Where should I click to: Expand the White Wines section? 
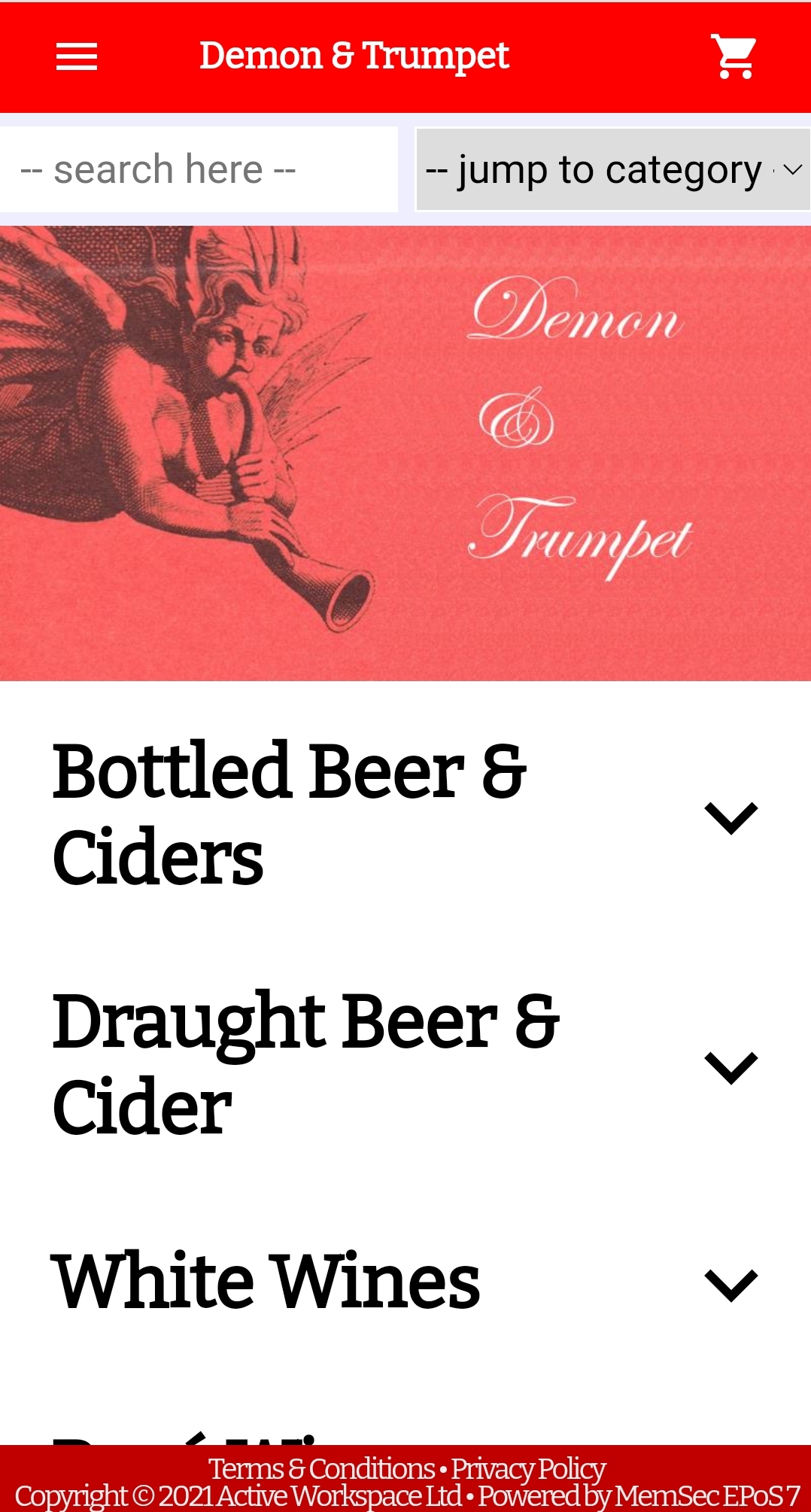405,1282
